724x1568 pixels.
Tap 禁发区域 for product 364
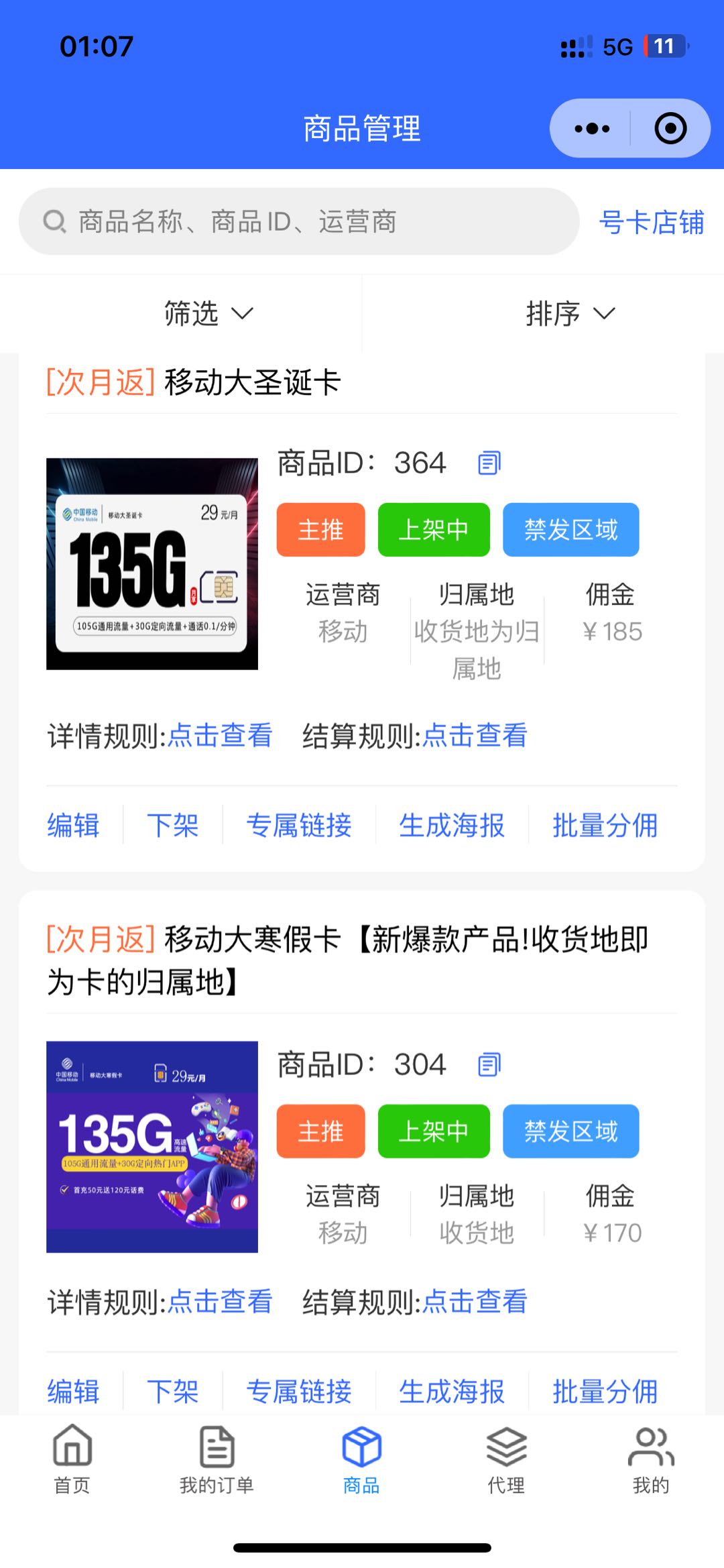point(571,530)
